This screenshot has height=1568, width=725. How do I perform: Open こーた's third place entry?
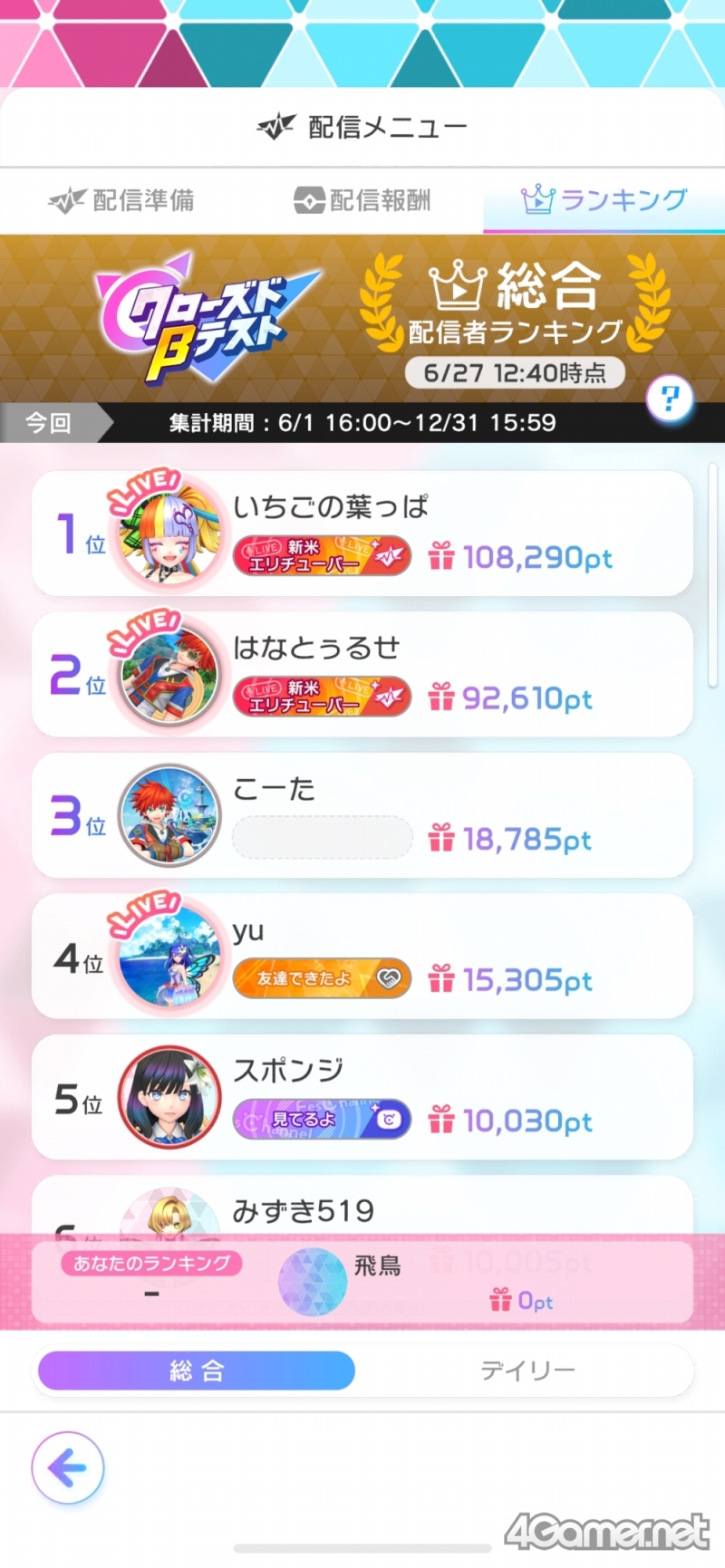362,815
